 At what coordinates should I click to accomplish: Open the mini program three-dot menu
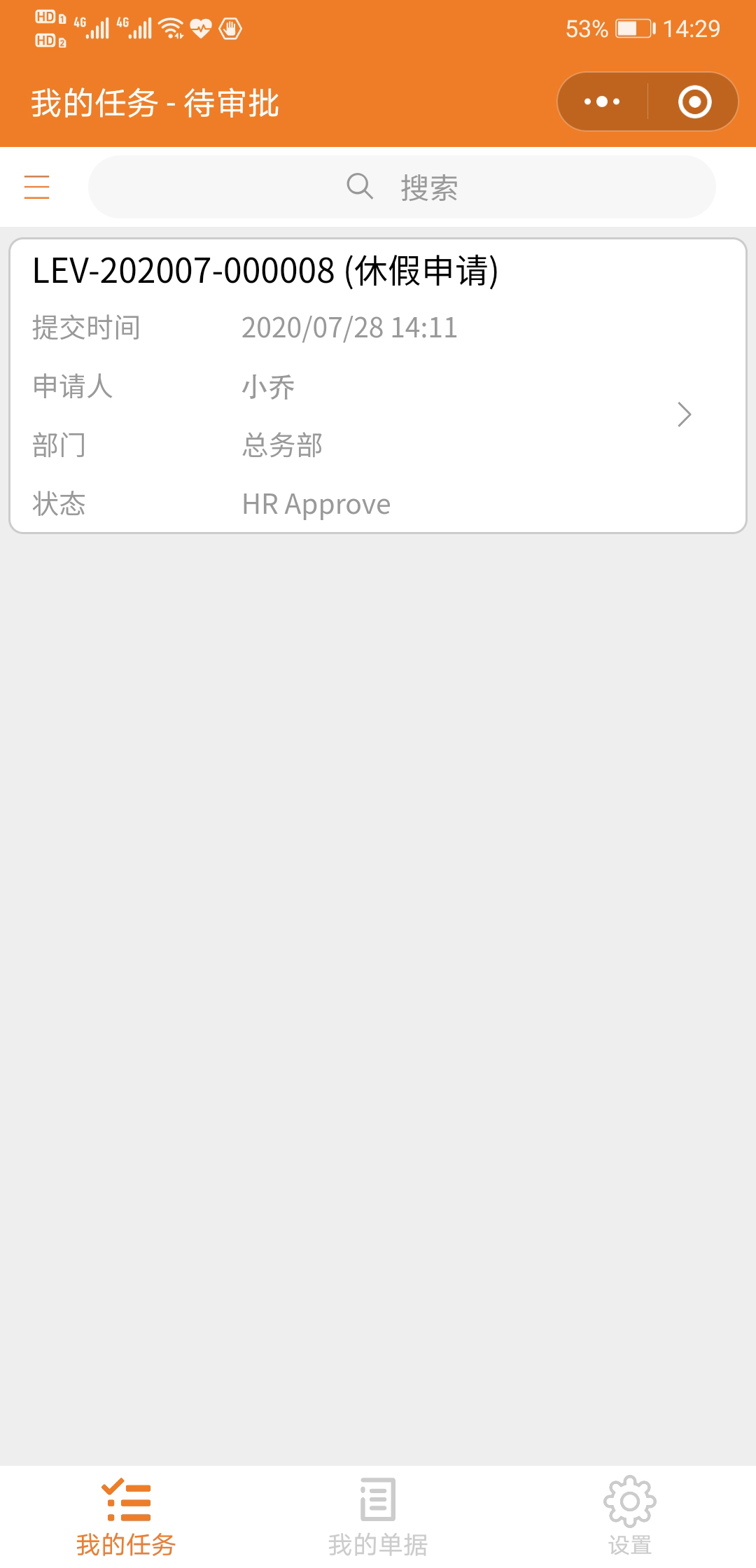[x=602, y=101]
